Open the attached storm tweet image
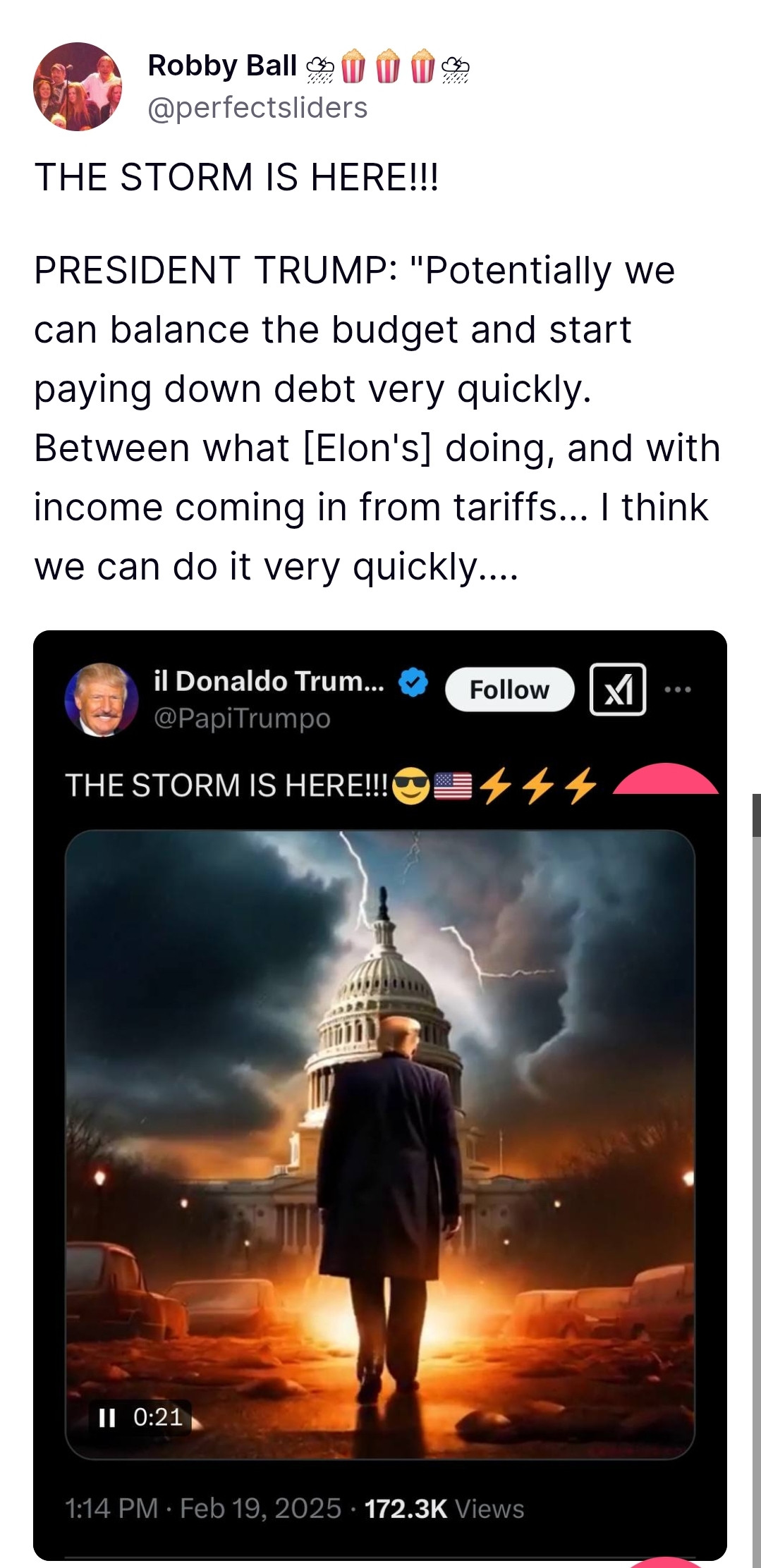This screenshot has height=1568, width=761. point(379,1144)
